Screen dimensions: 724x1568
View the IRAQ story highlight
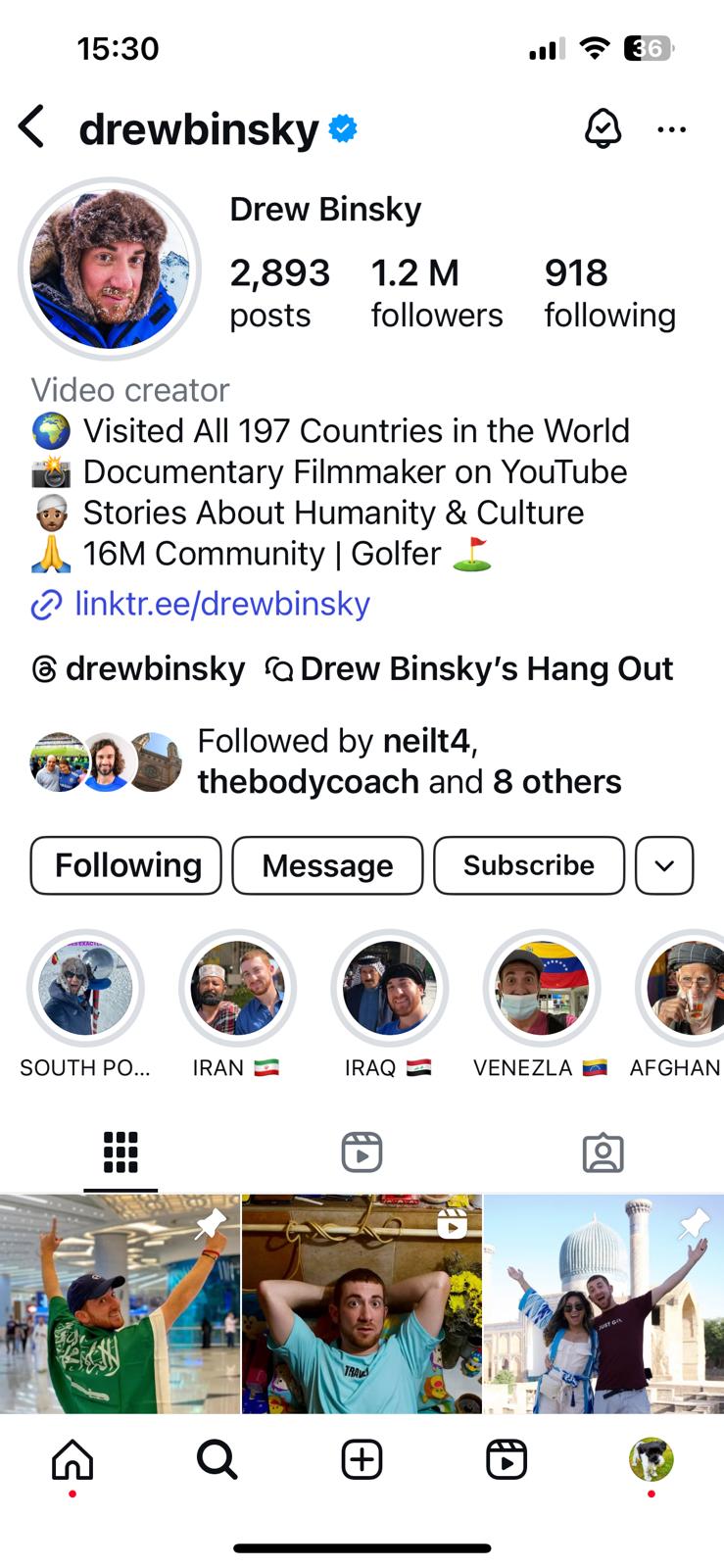tap(389, 988)
